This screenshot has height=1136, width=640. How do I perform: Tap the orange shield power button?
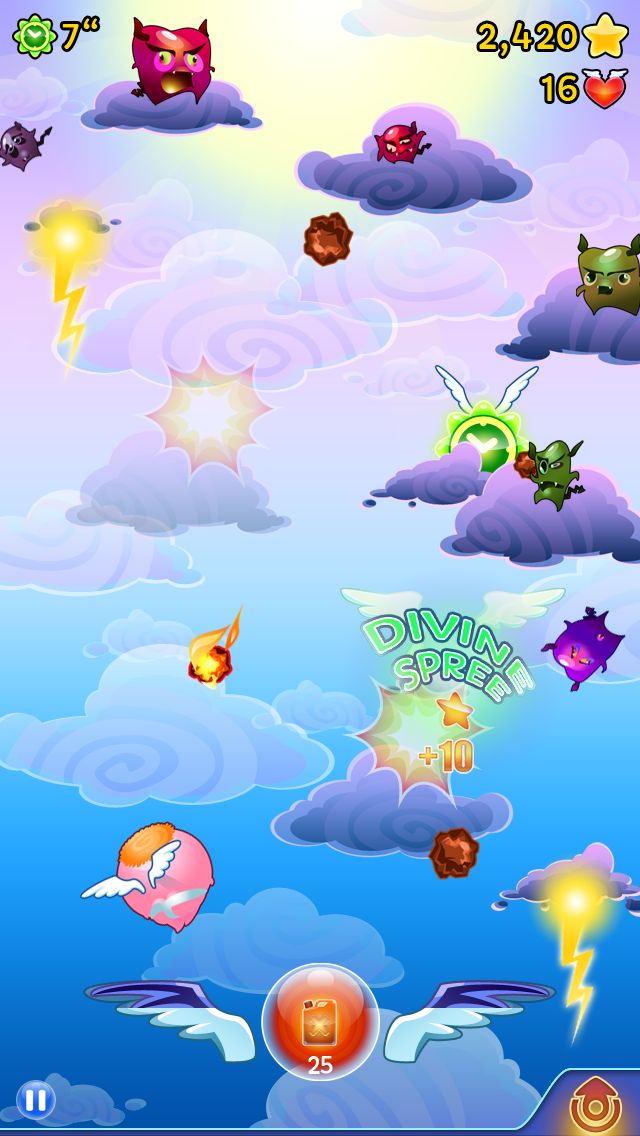coord(596,1106)
